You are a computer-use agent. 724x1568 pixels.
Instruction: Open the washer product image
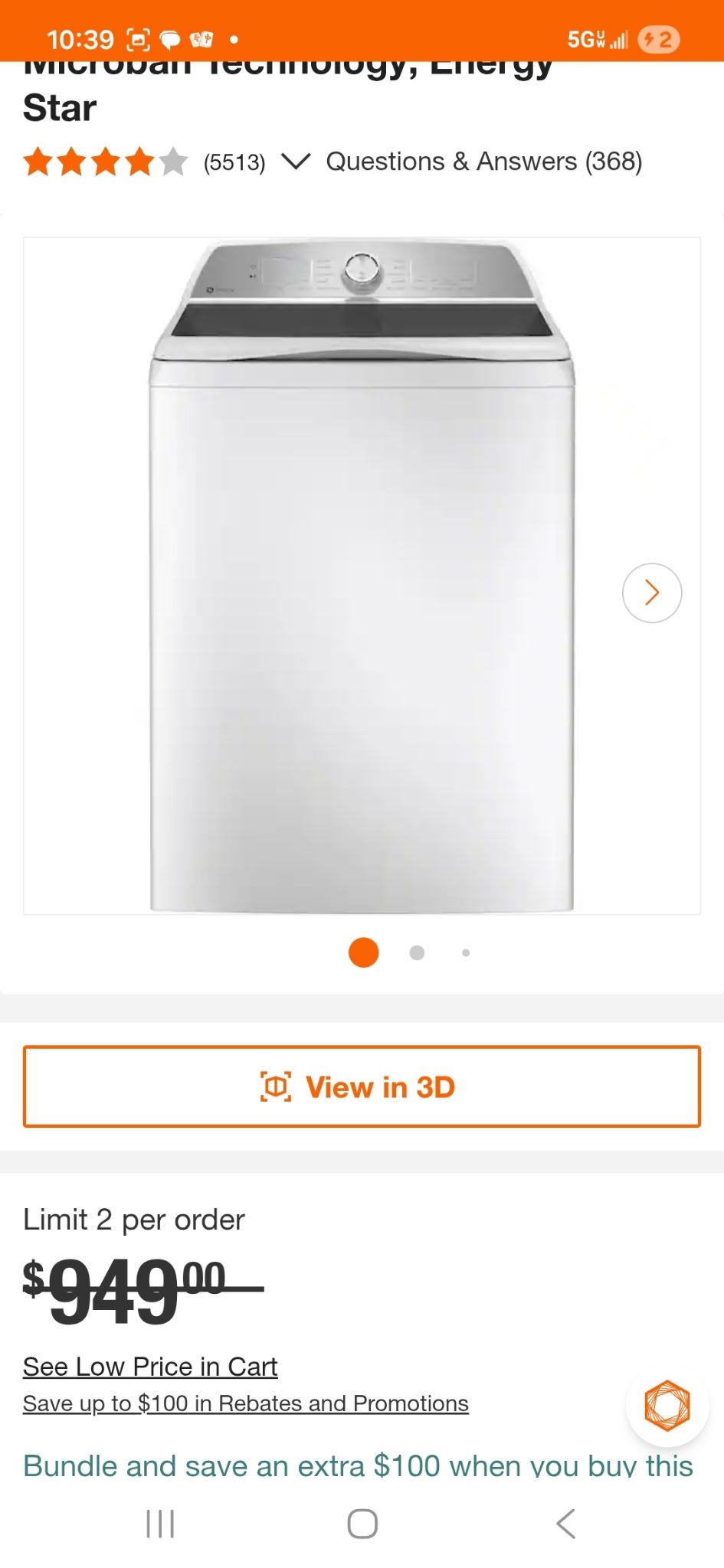362,576
